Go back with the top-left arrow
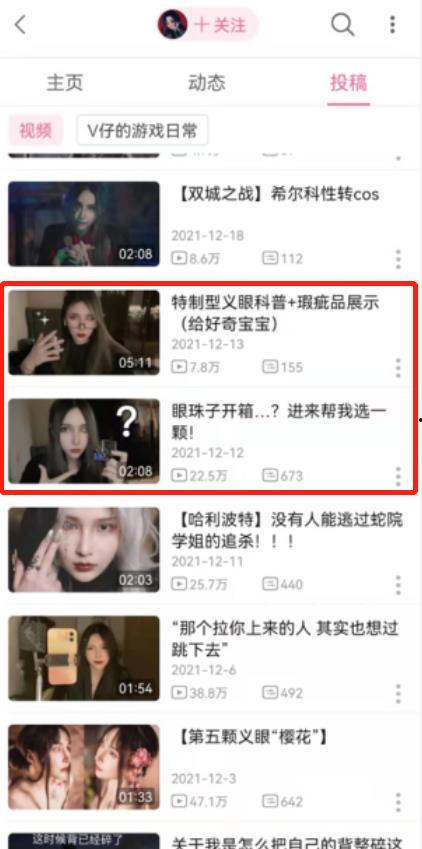 [x=20, y=25]
